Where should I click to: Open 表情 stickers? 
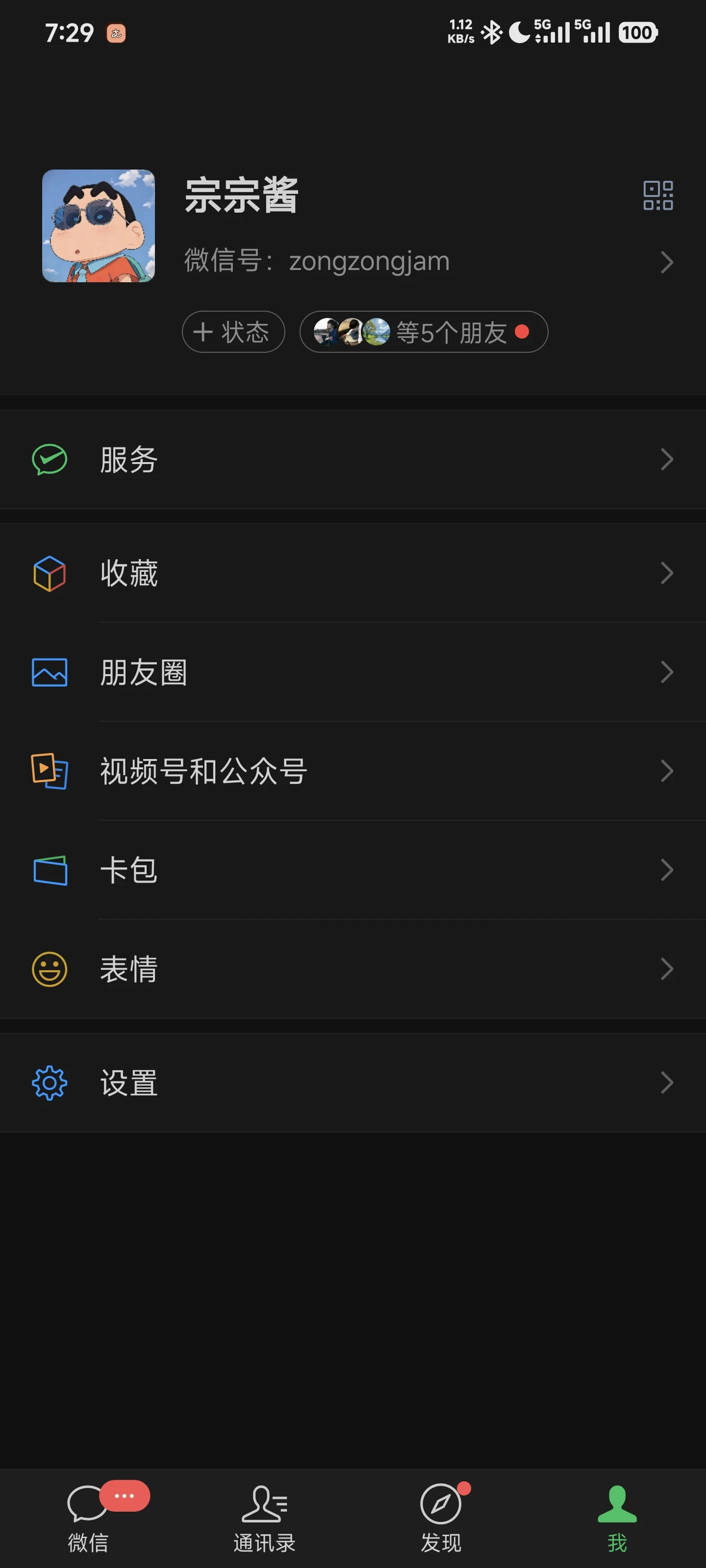coord(353,969)
